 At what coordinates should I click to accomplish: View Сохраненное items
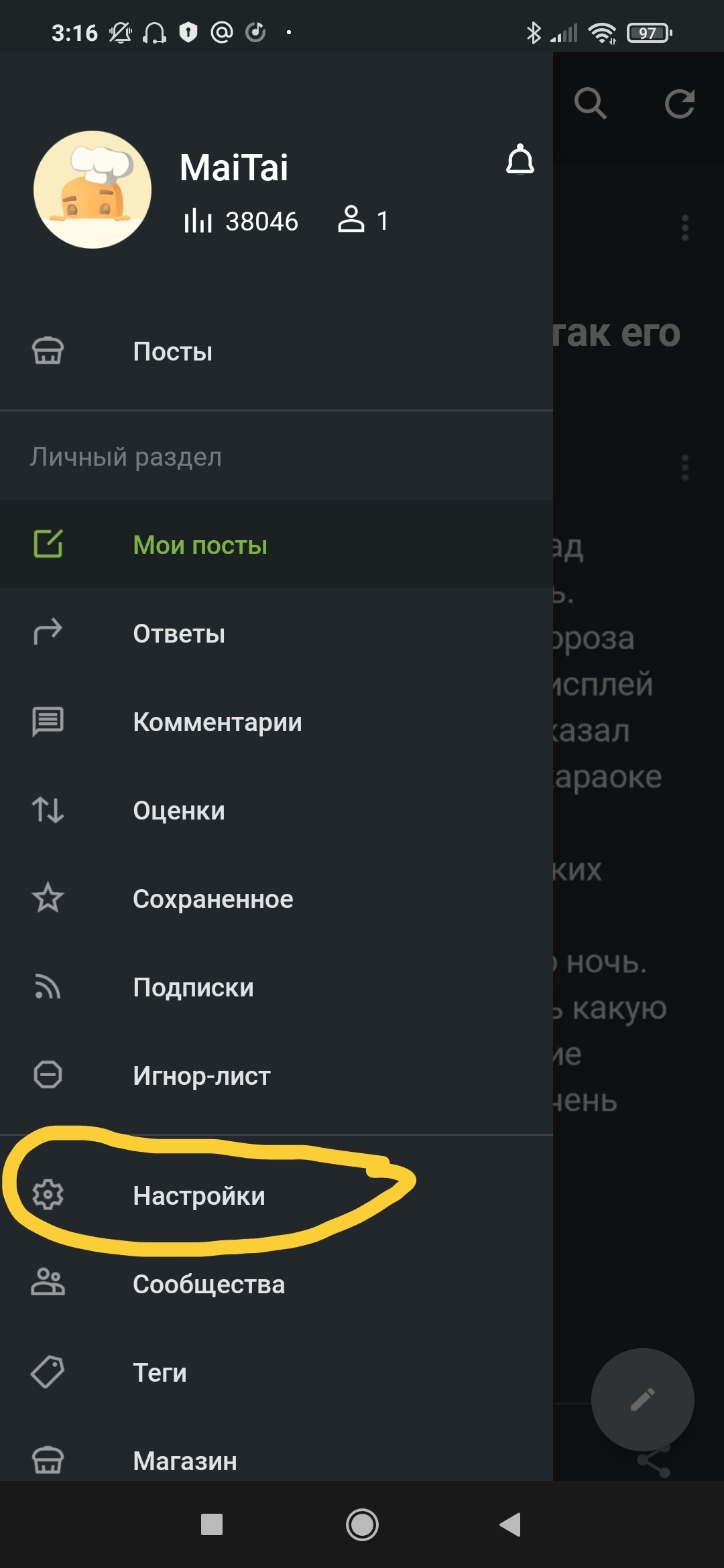[x=213, y=899]
